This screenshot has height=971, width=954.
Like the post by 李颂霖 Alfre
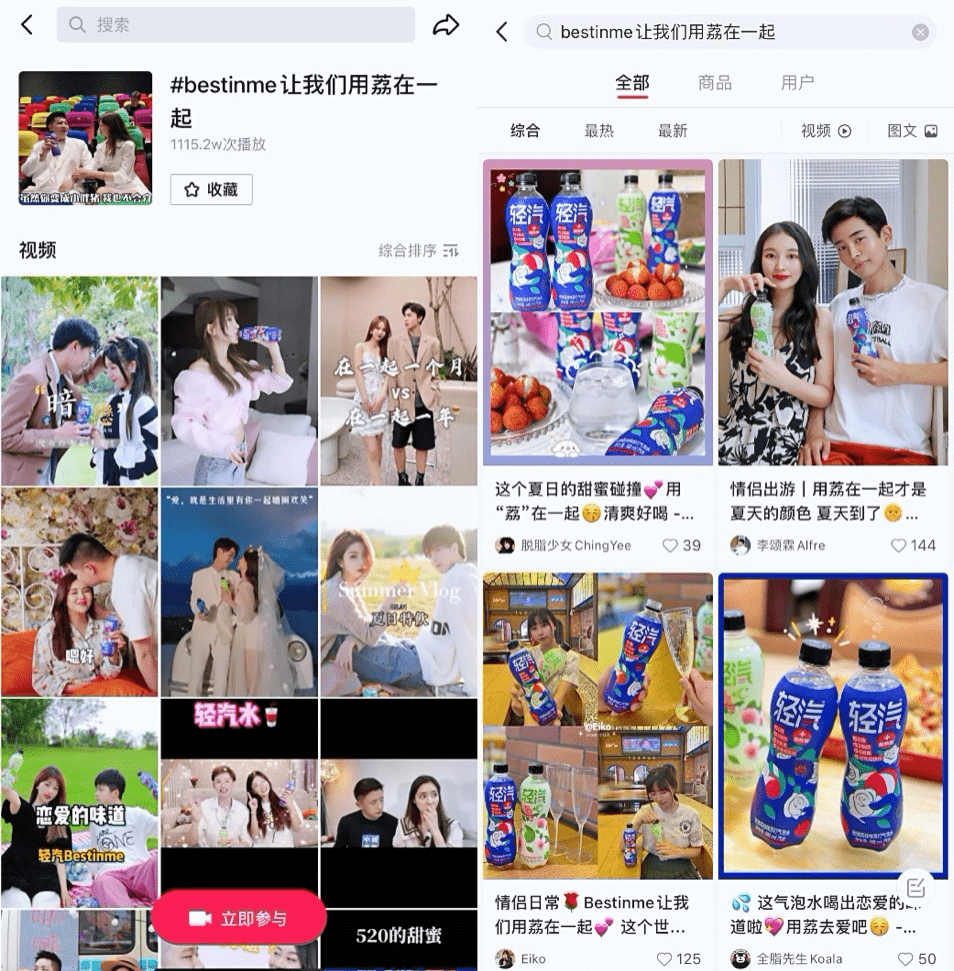point(898,545)
